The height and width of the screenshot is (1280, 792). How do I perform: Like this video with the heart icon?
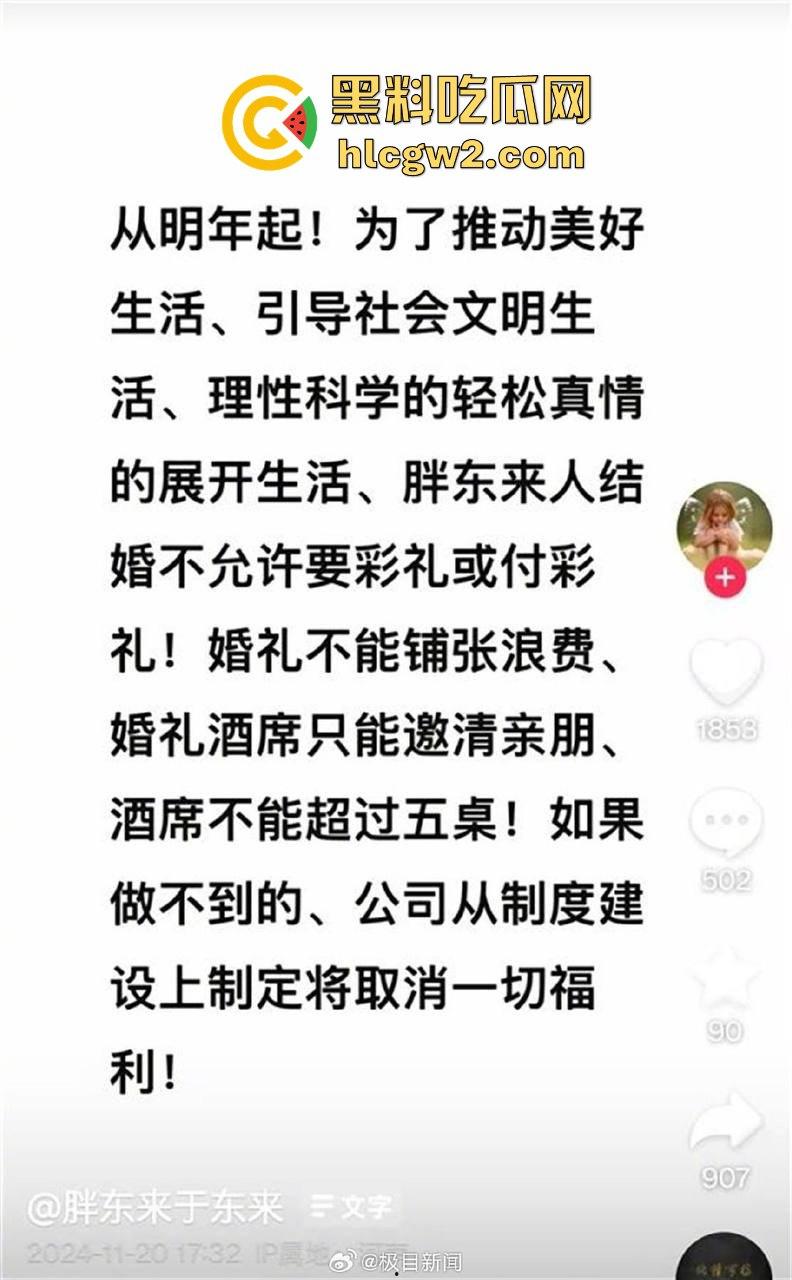click(x=726, y=672)
